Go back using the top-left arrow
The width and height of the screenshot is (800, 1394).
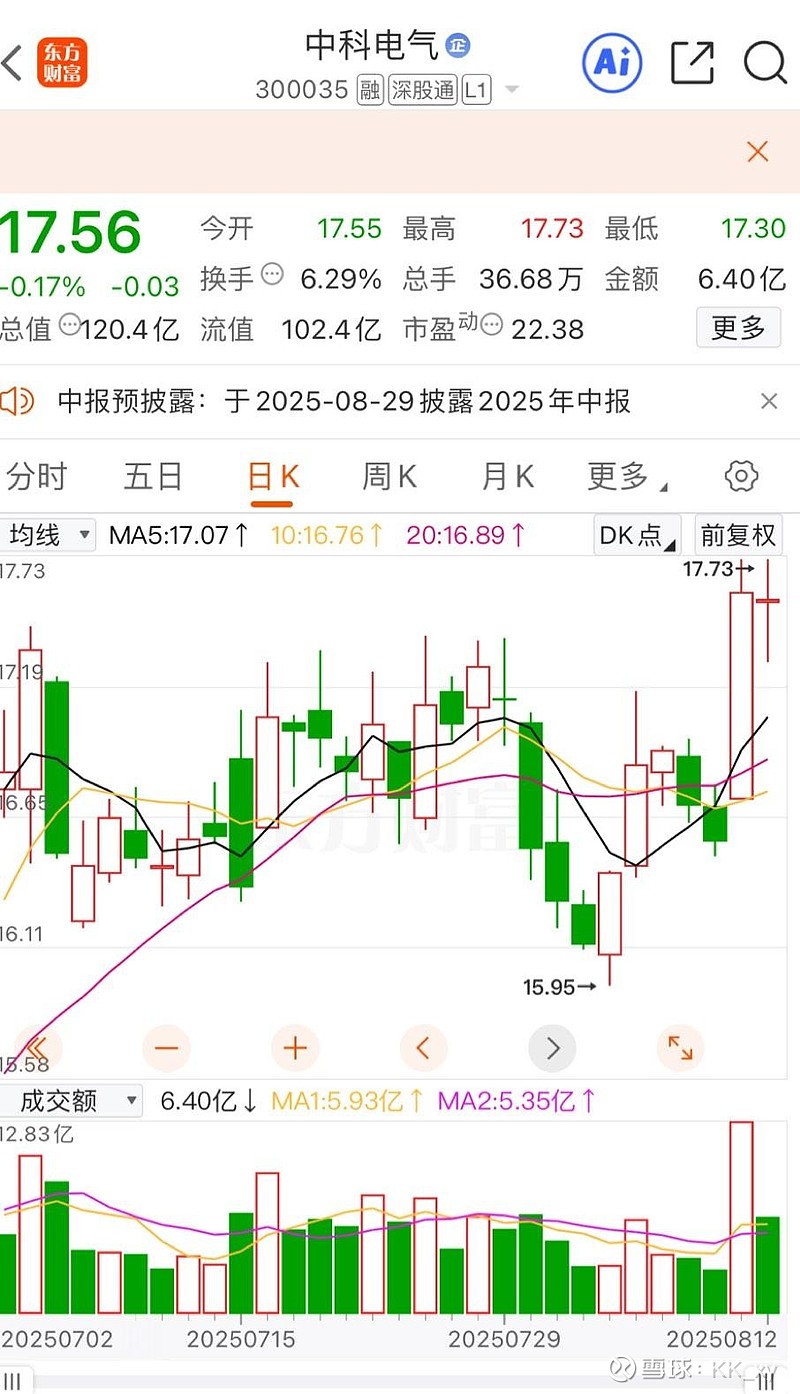tap(12, 63)
